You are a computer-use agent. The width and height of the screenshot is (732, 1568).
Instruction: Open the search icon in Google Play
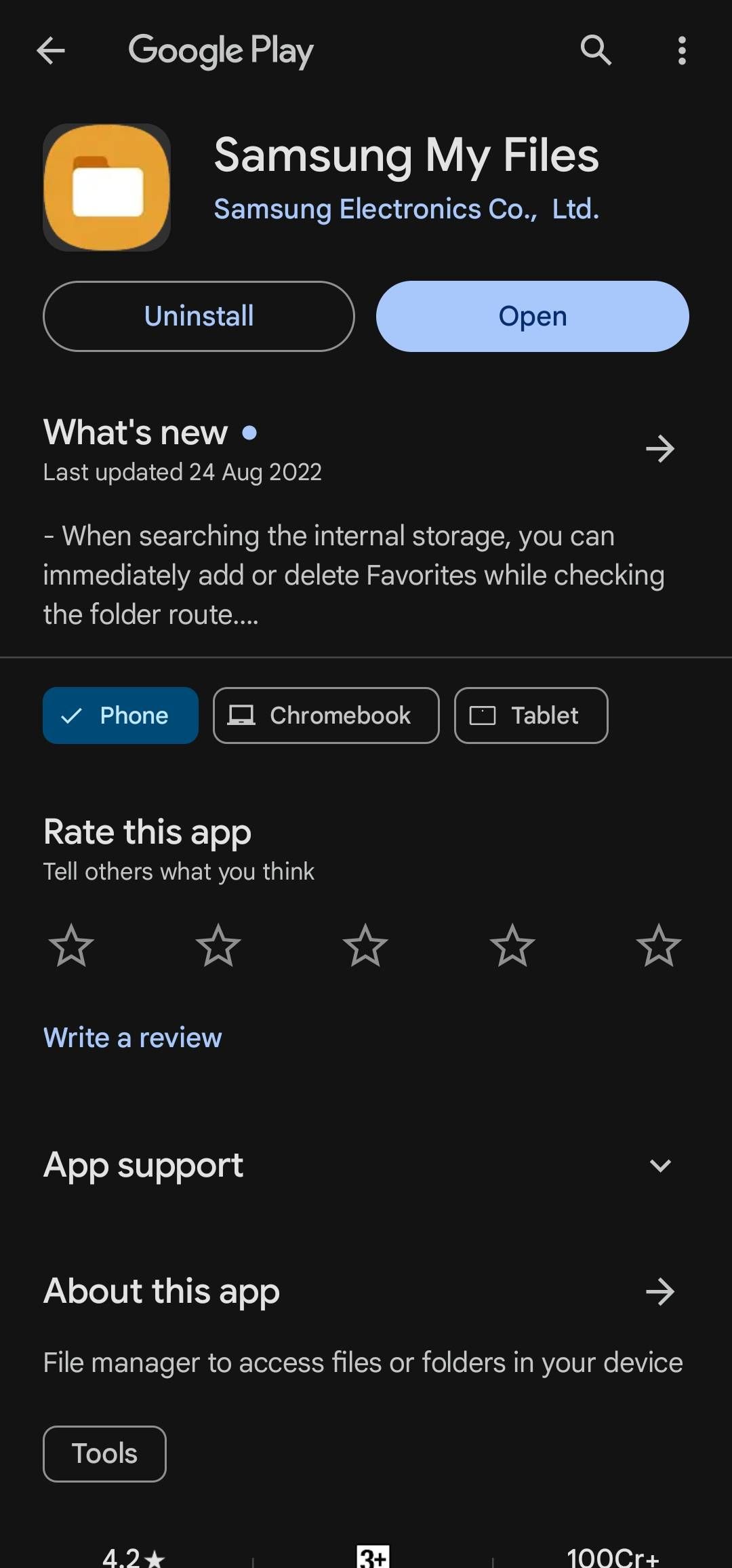(x=595, y=50)
